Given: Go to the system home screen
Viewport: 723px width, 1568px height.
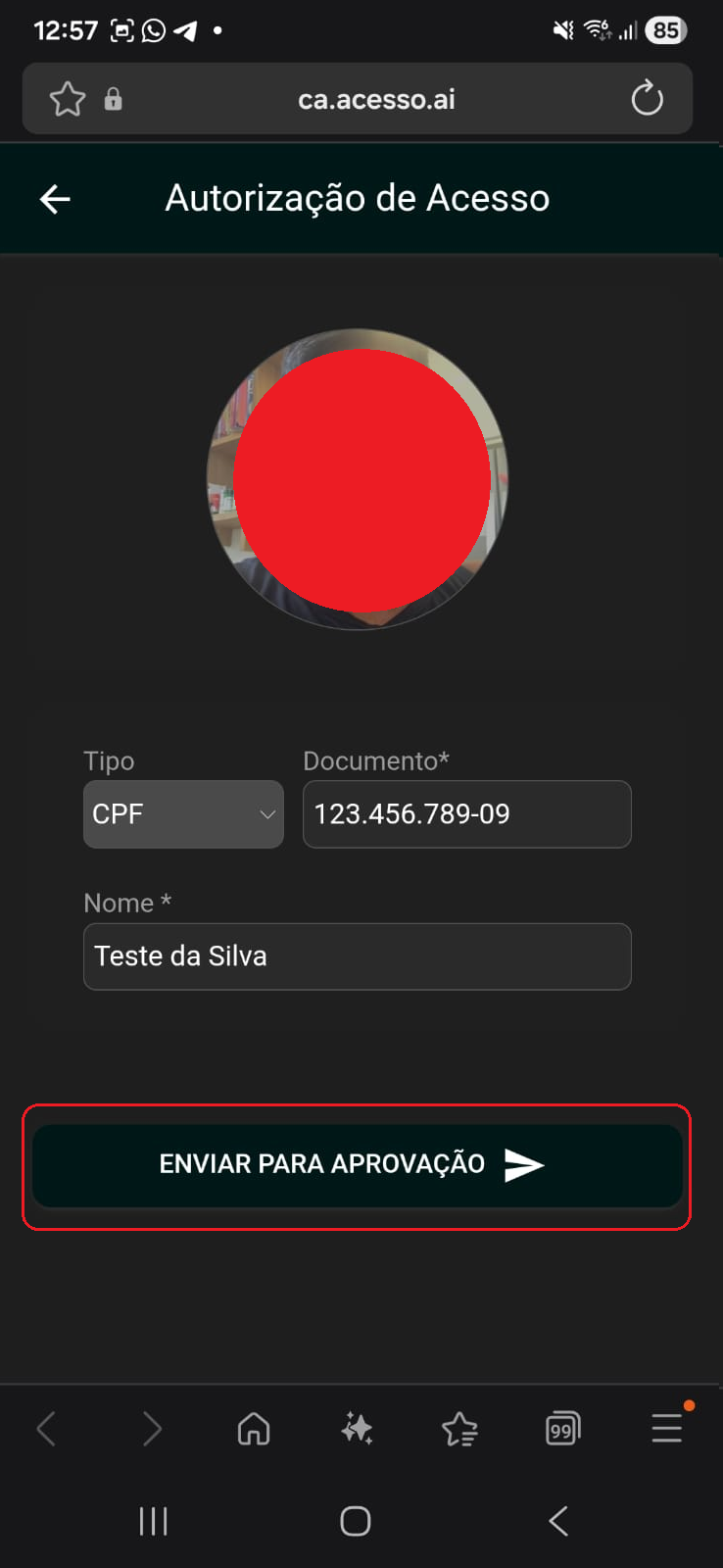Looking at the screenshot, I should coord(355,1521).
